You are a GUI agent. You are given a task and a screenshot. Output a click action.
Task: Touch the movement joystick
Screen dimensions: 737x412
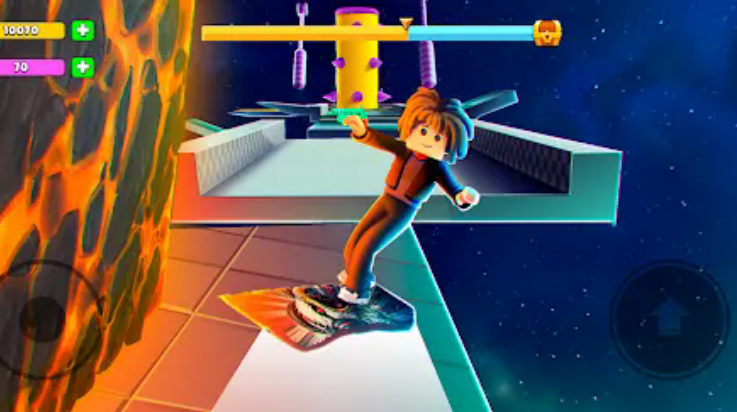coord(43,318)
